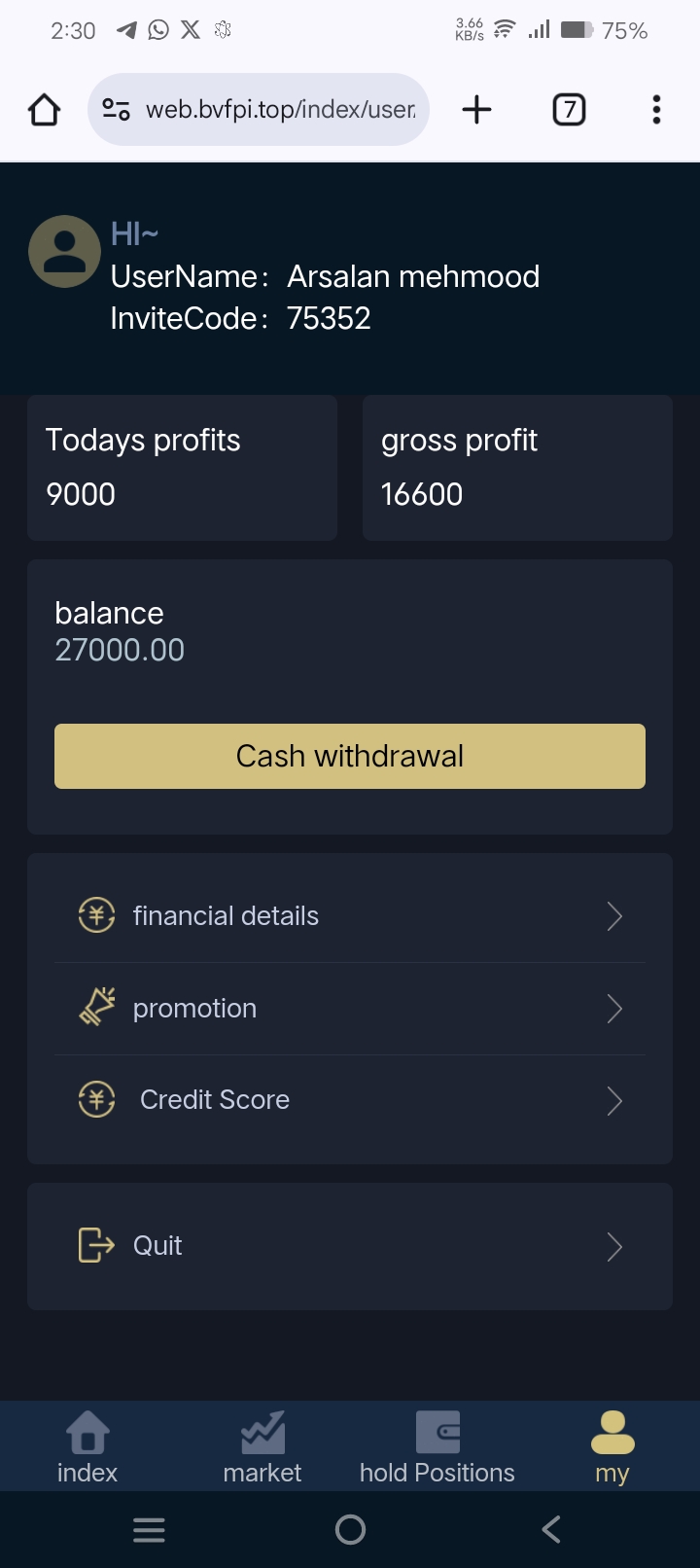Image resolution: width=700 pixels, height=1568 pixels.
Task: Select the my tab
Action: (x=612, y=1446)
